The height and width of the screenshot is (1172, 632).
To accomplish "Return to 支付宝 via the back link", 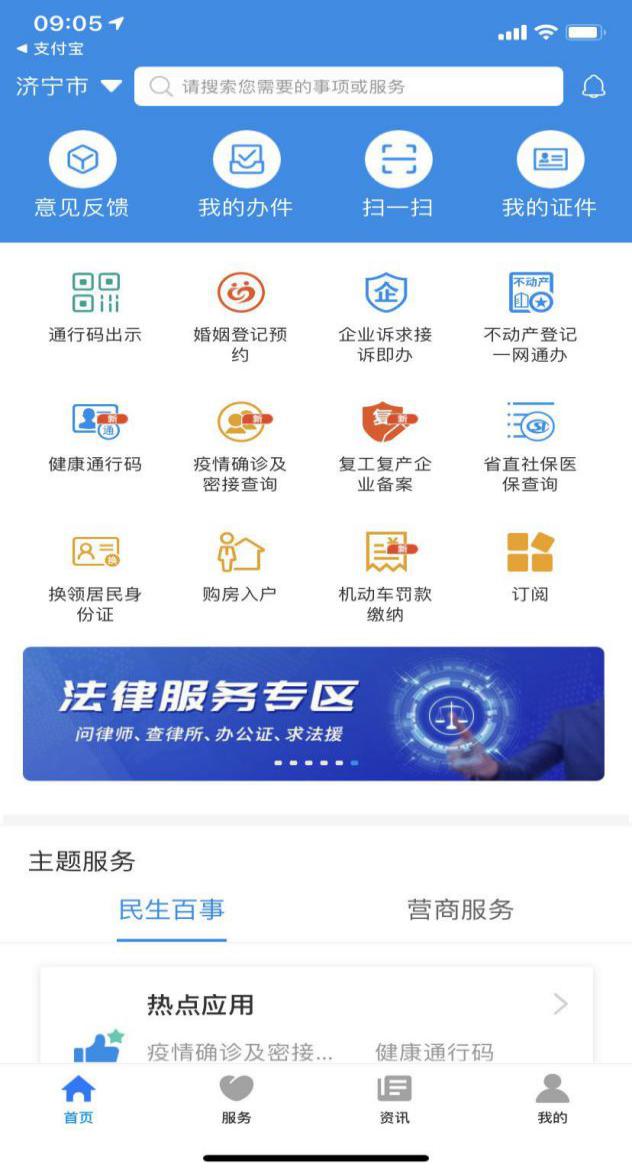I will tap(50, 49).
